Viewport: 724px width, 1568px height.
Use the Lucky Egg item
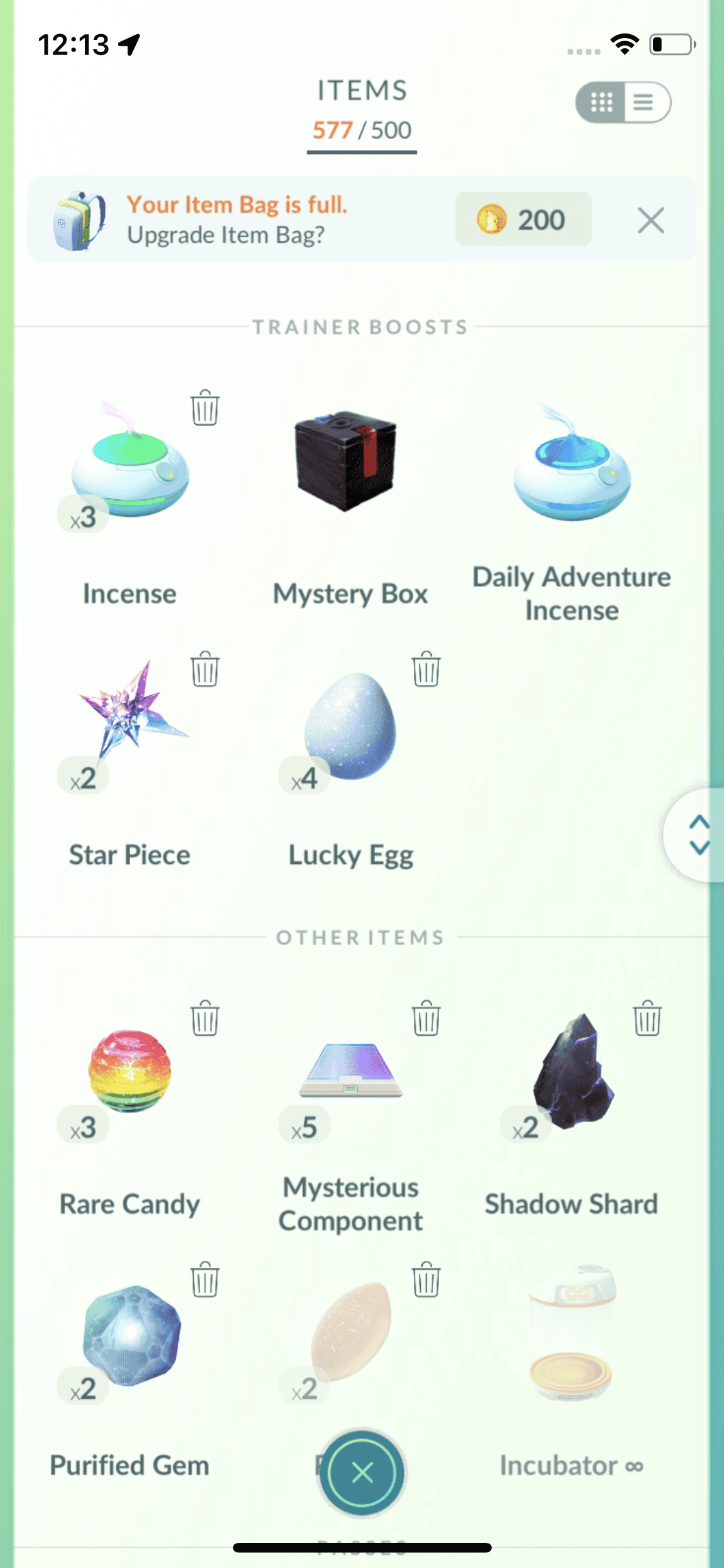tap(350, 727)
